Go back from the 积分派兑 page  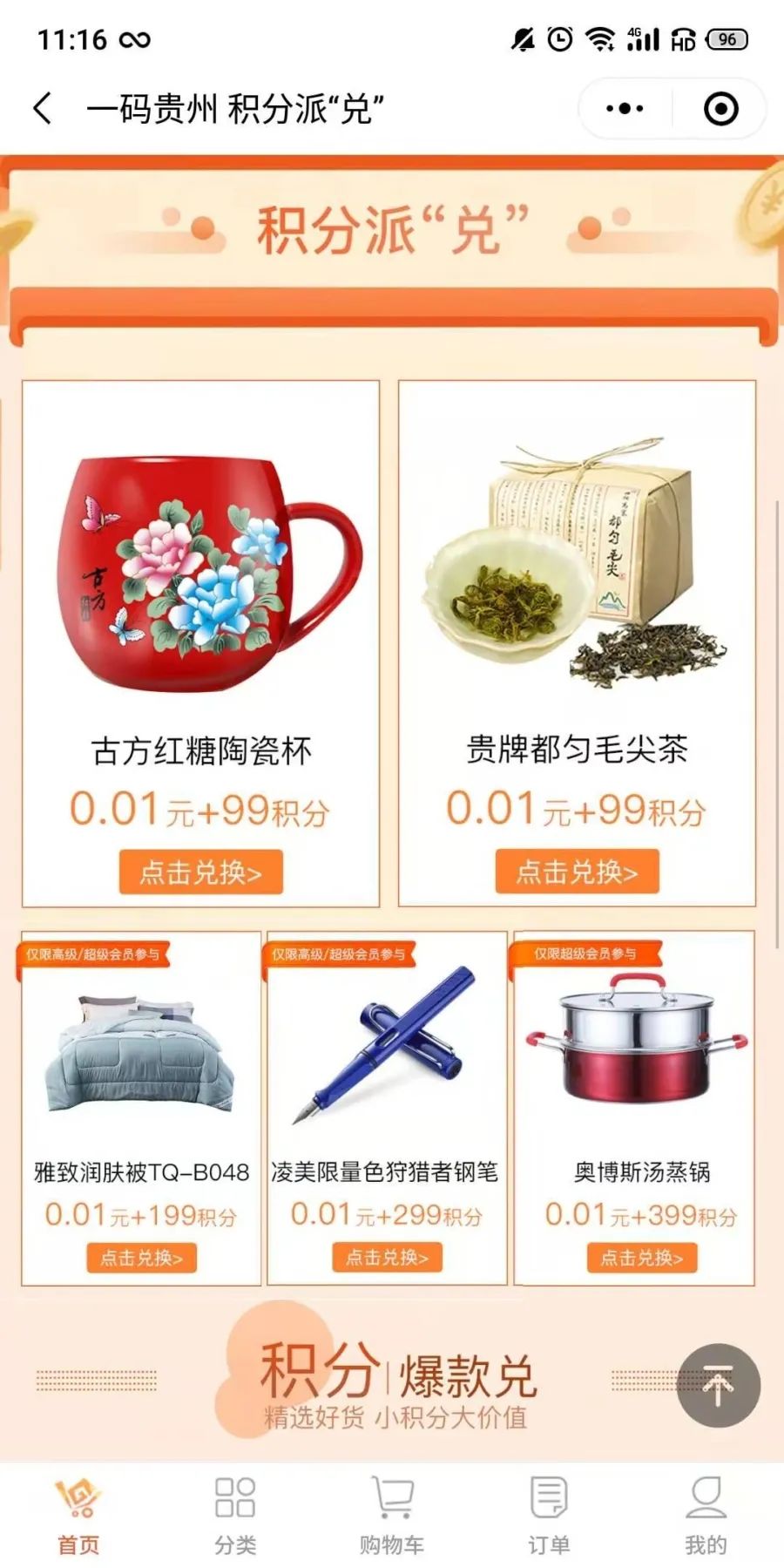(42, 109)
